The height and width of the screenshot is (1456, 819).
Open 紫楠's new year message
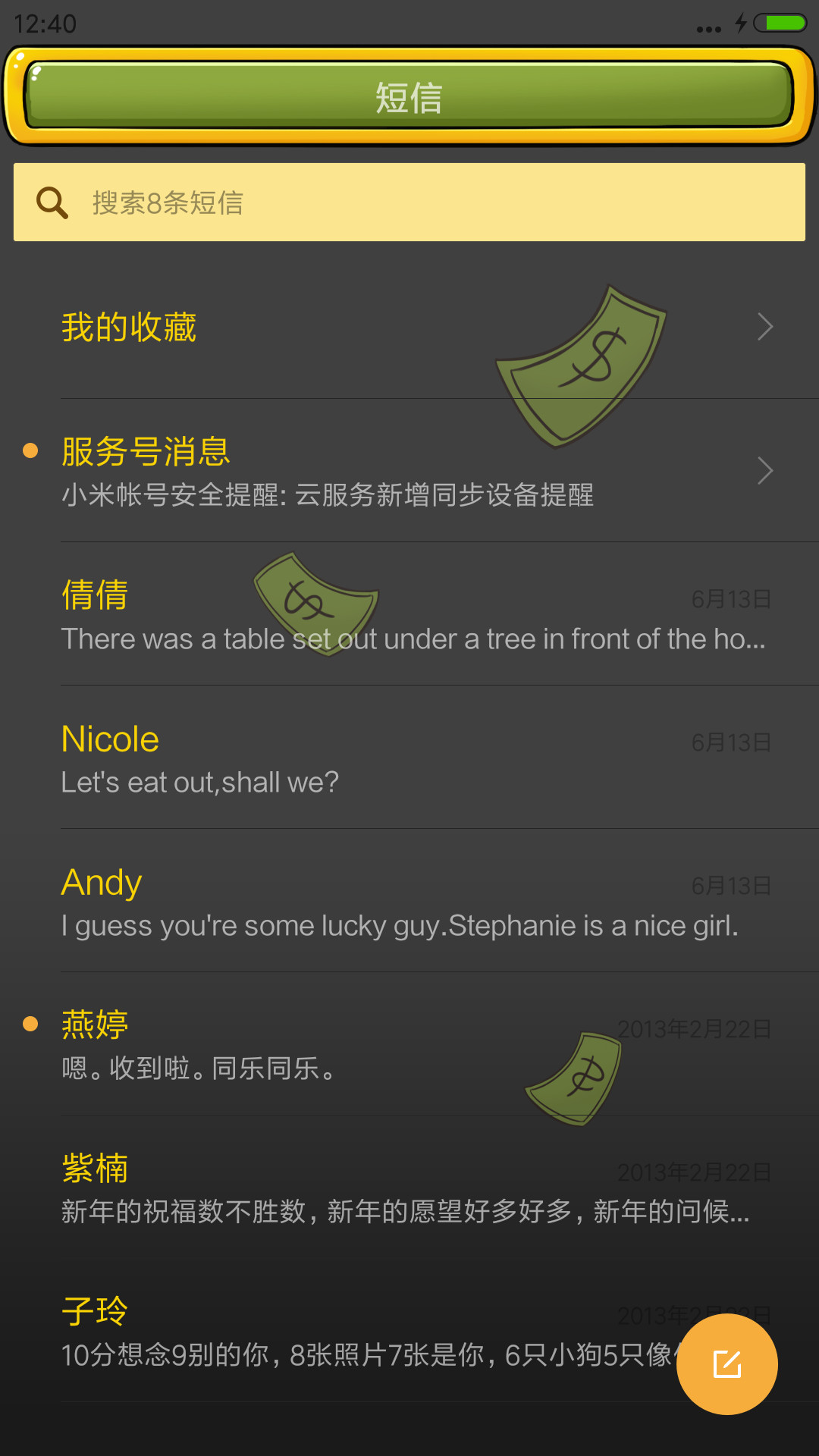409,1188
